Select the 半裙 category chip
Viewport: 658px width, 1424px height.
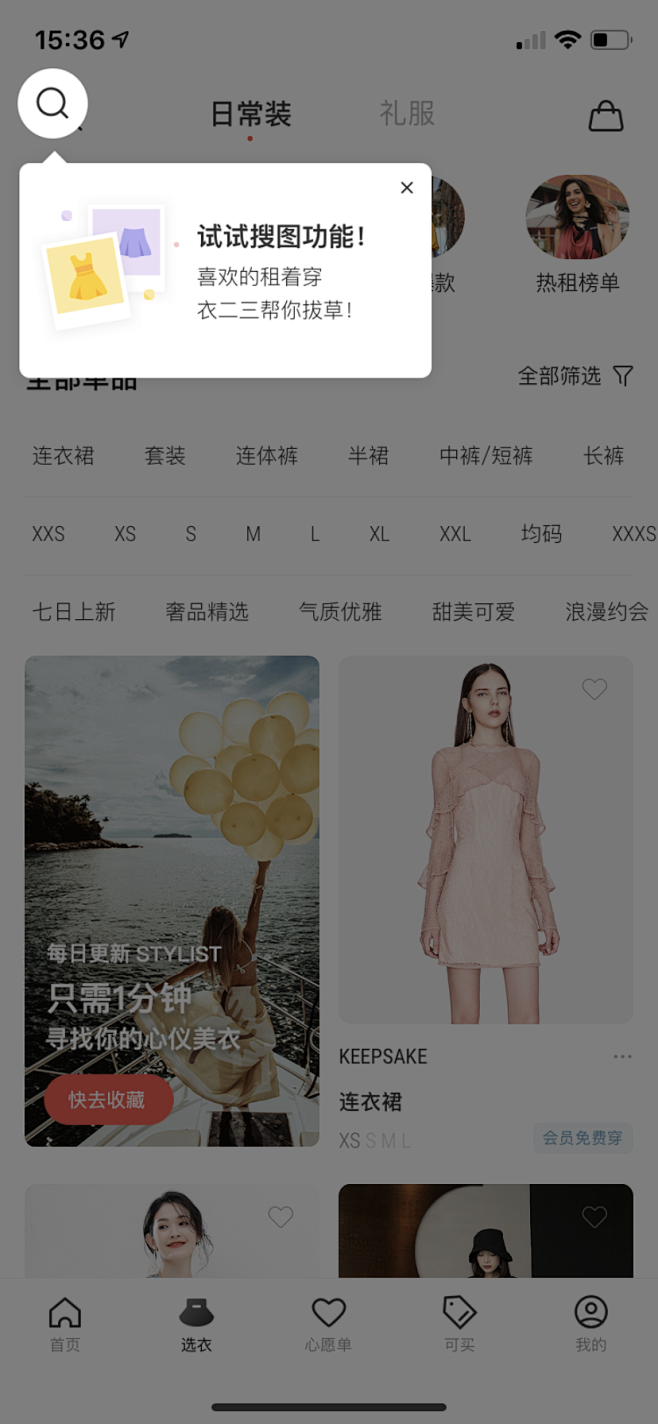(x=368, y=457)
